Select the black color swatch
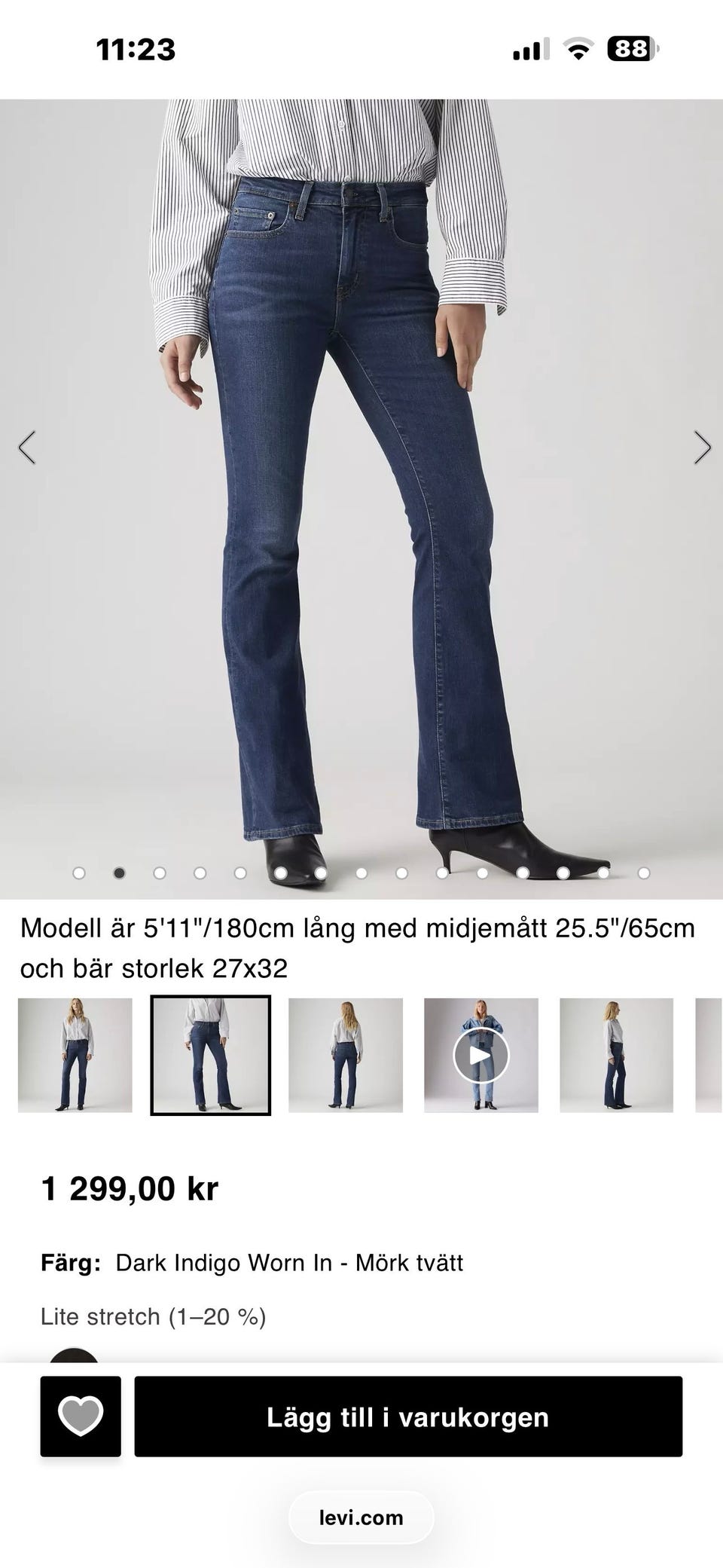Viewport: 723px width, 1568px height. 74,1355
